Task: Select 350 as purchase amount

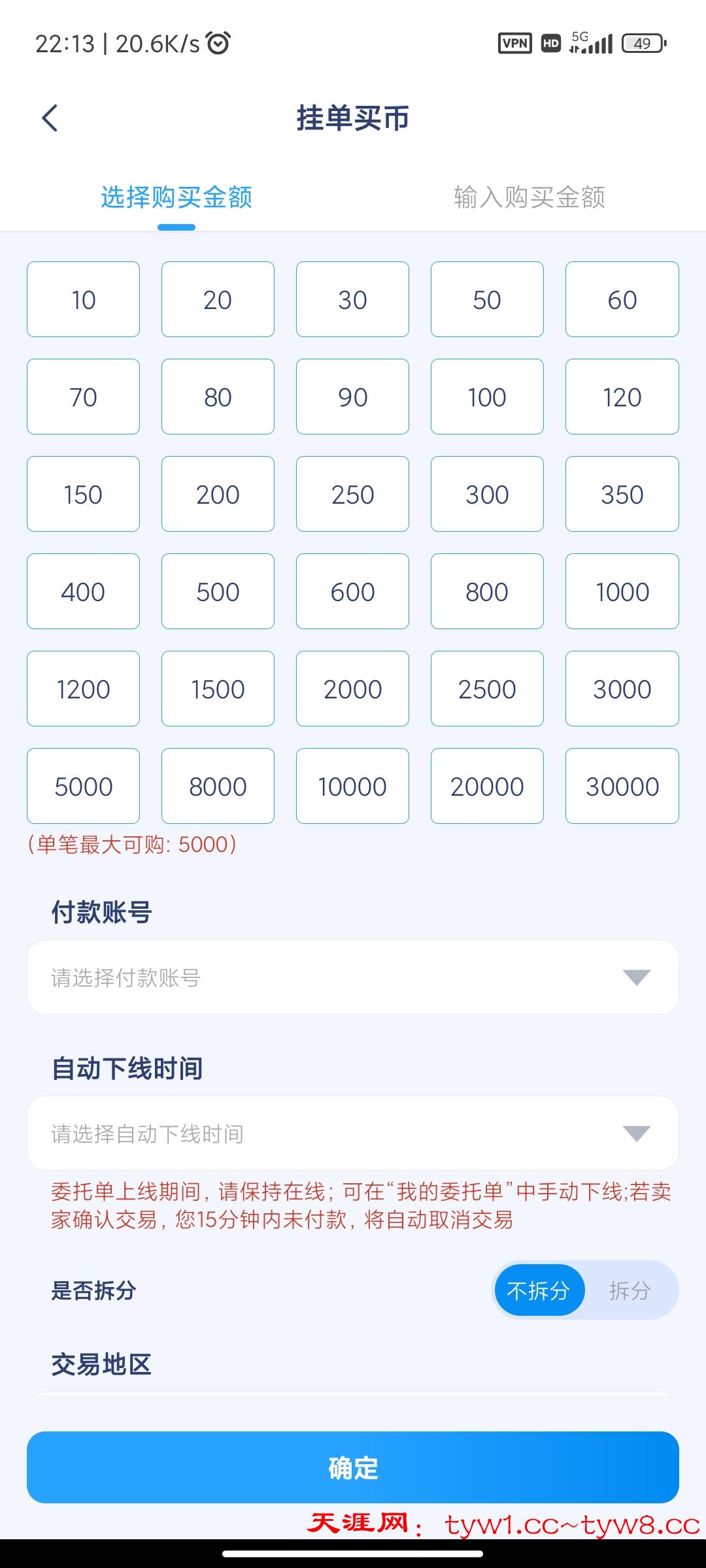Action: [x=622, y=495]
